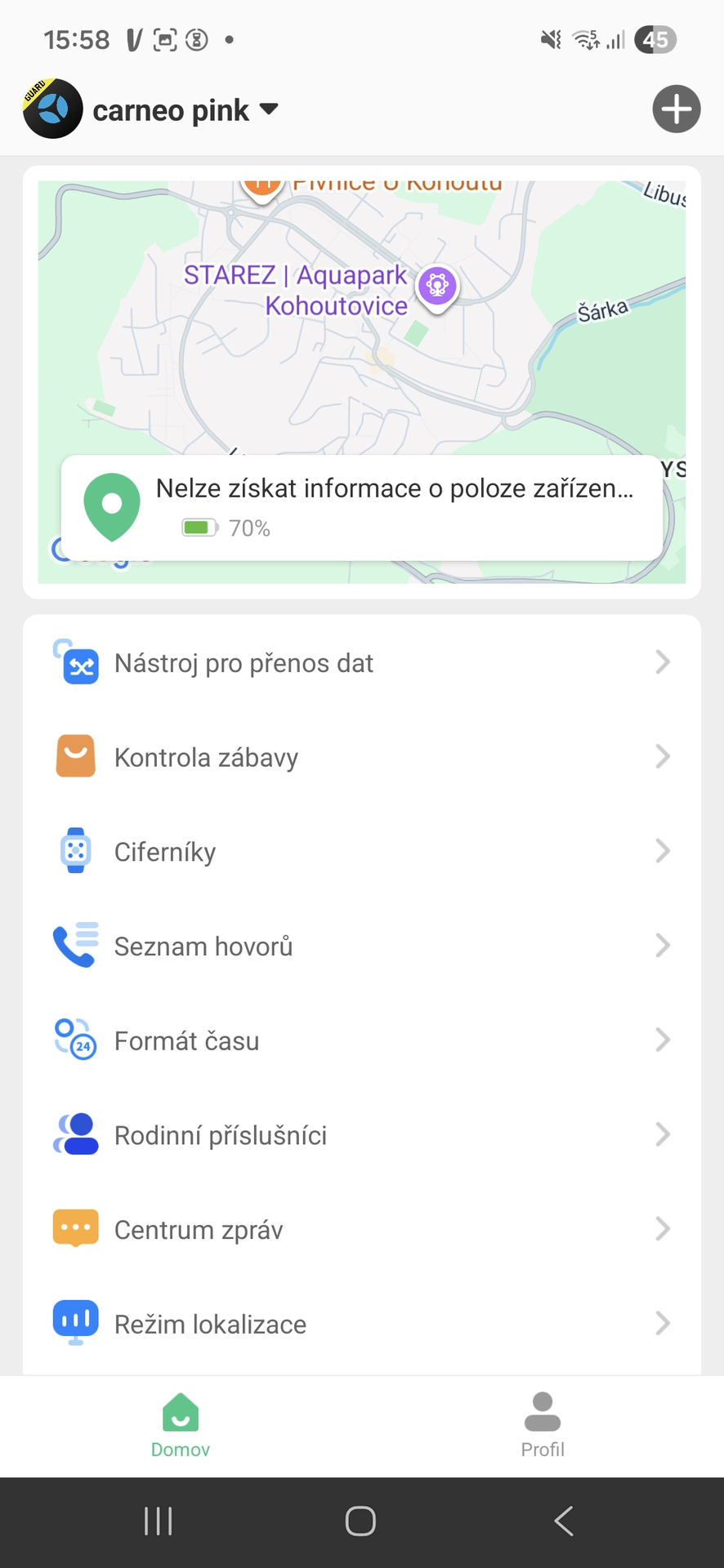Open the device location card
The image size is (724, 1568).
(361, 508)
